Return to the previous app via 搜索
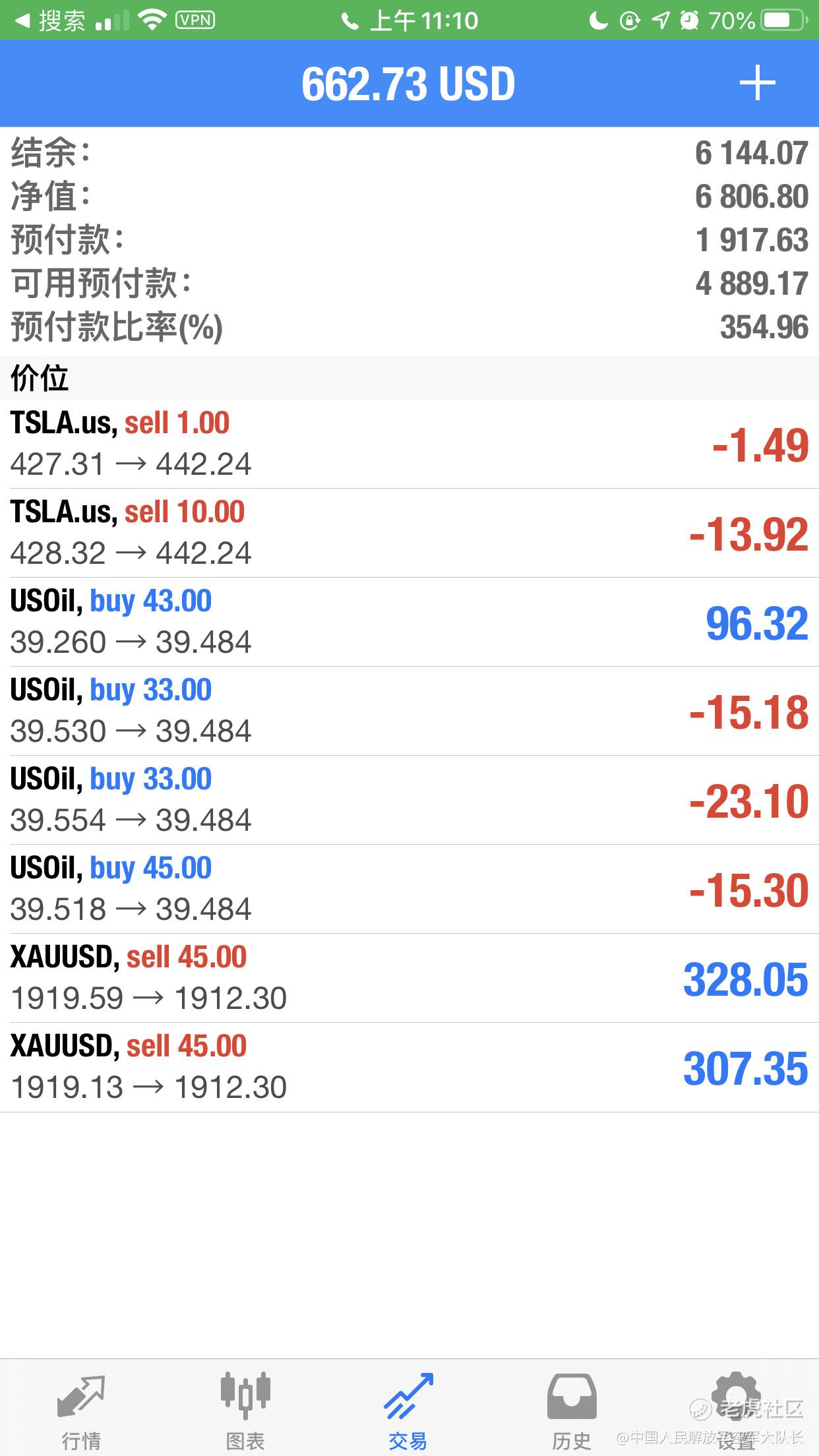 coord(50,21)
